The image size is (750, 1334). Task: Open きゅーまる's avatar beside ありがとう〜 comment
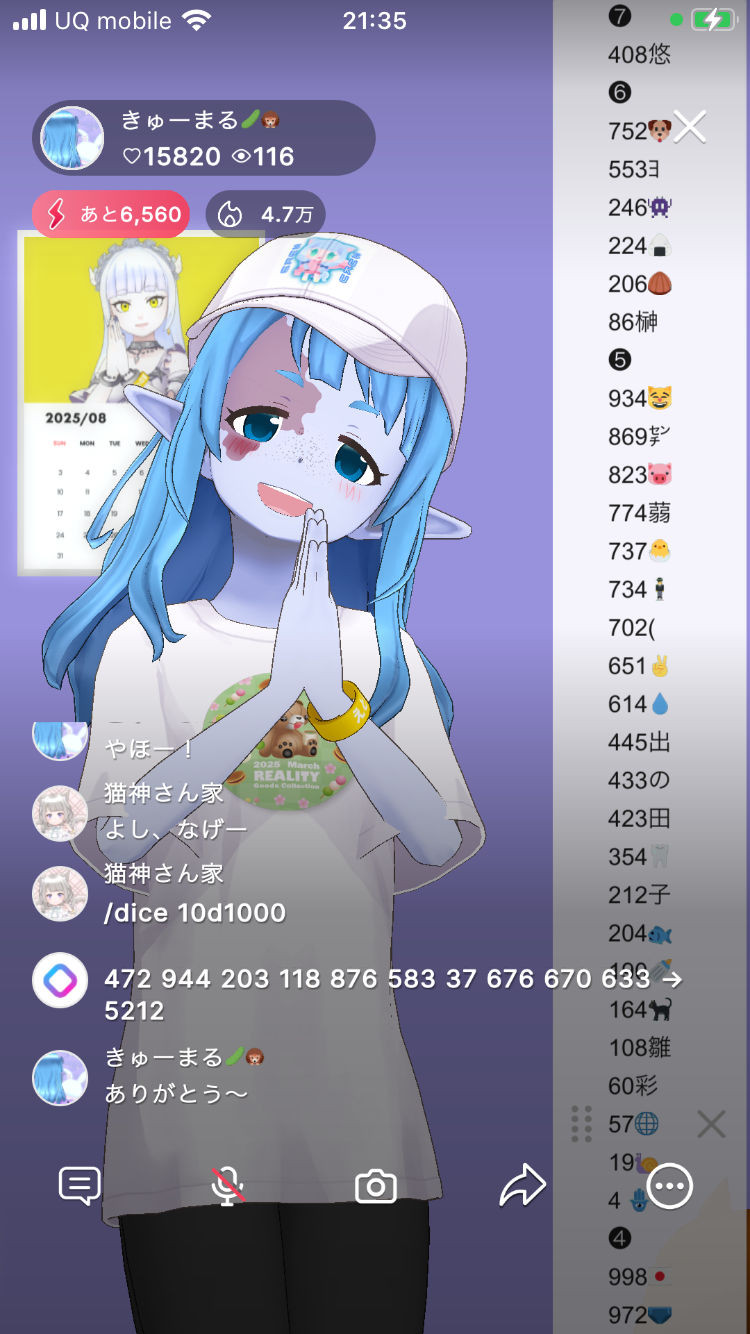(x=60, y=1077)
